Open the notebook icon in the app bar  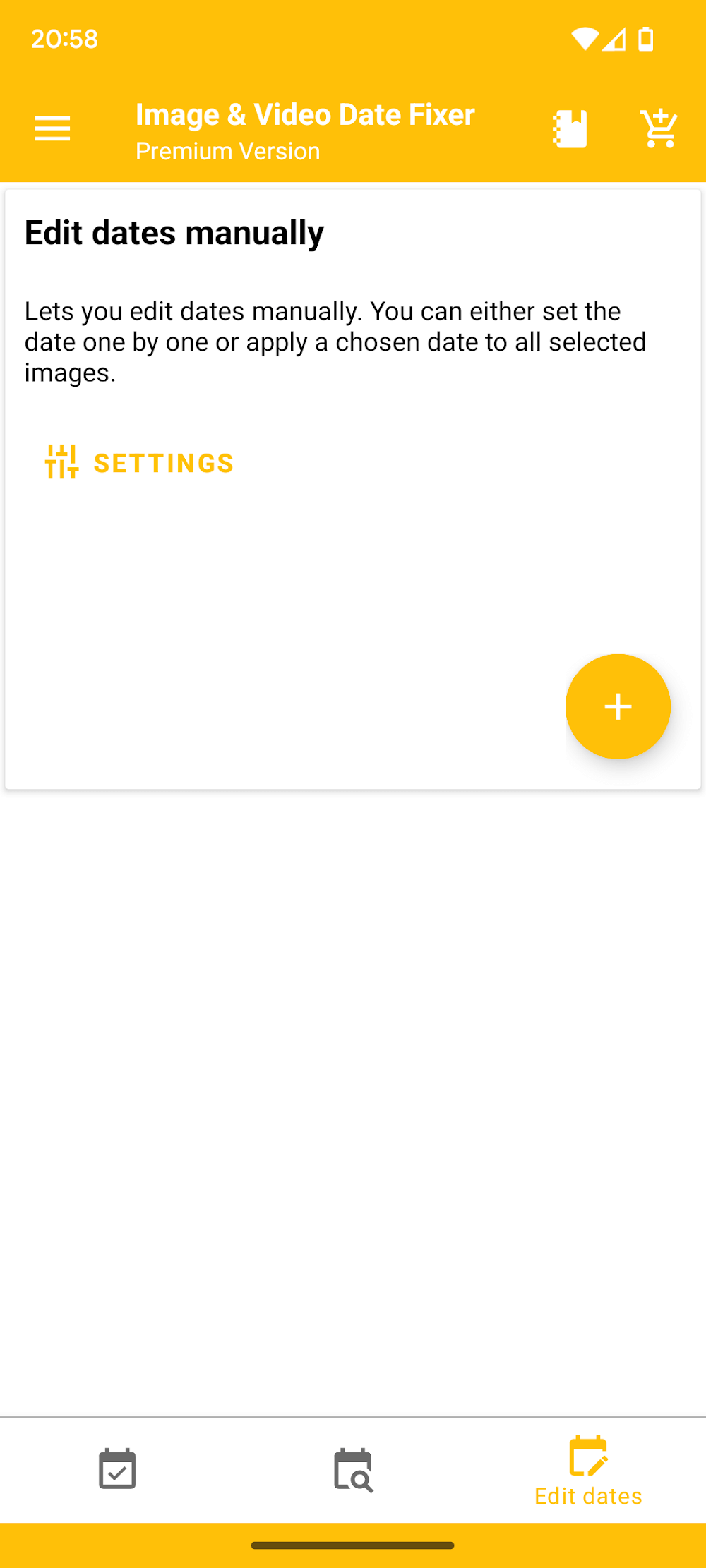point(570,129)
